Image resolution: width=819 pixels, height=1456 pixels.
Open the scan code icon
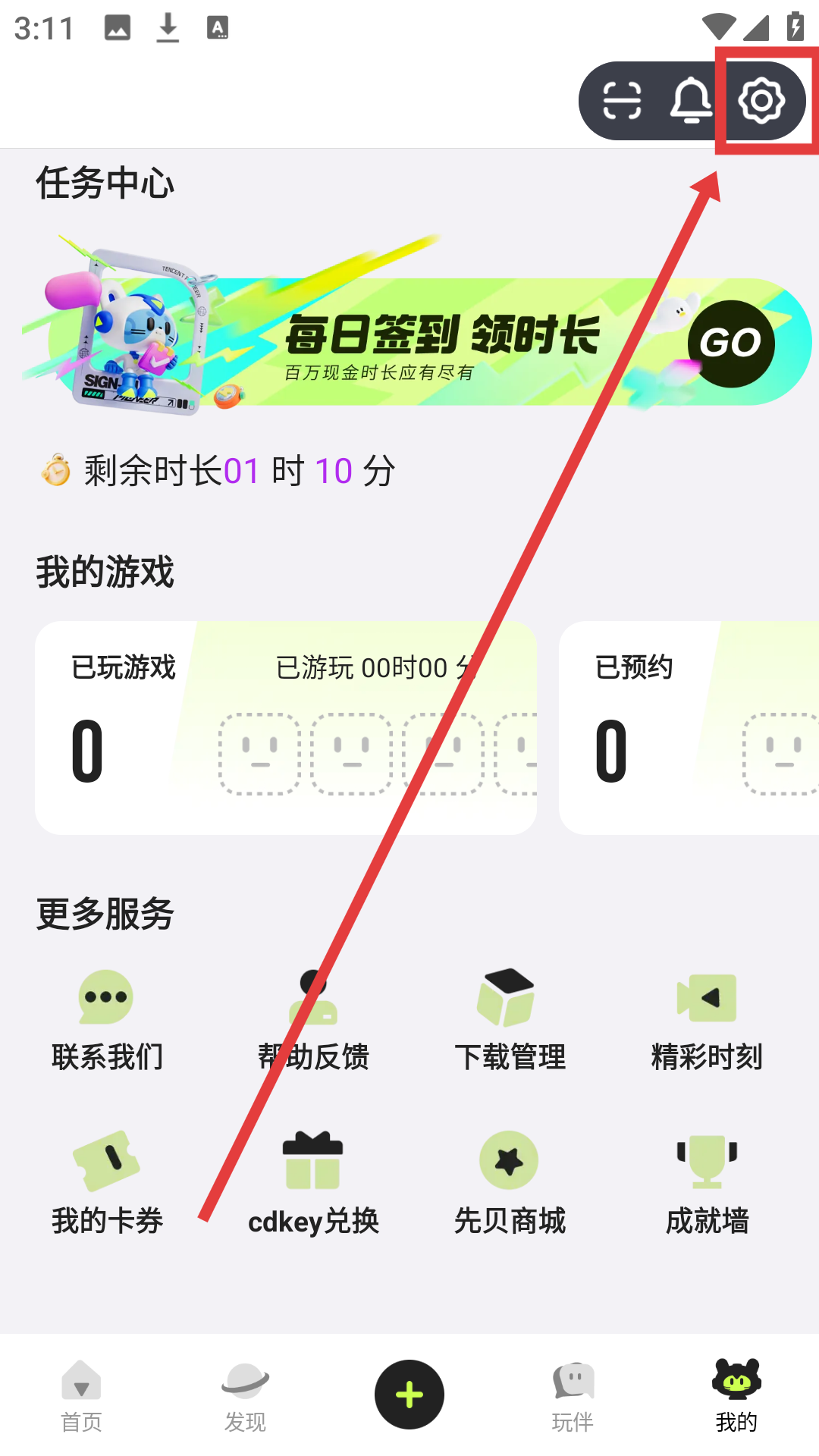pyautogui.click(x=622, y=100)
